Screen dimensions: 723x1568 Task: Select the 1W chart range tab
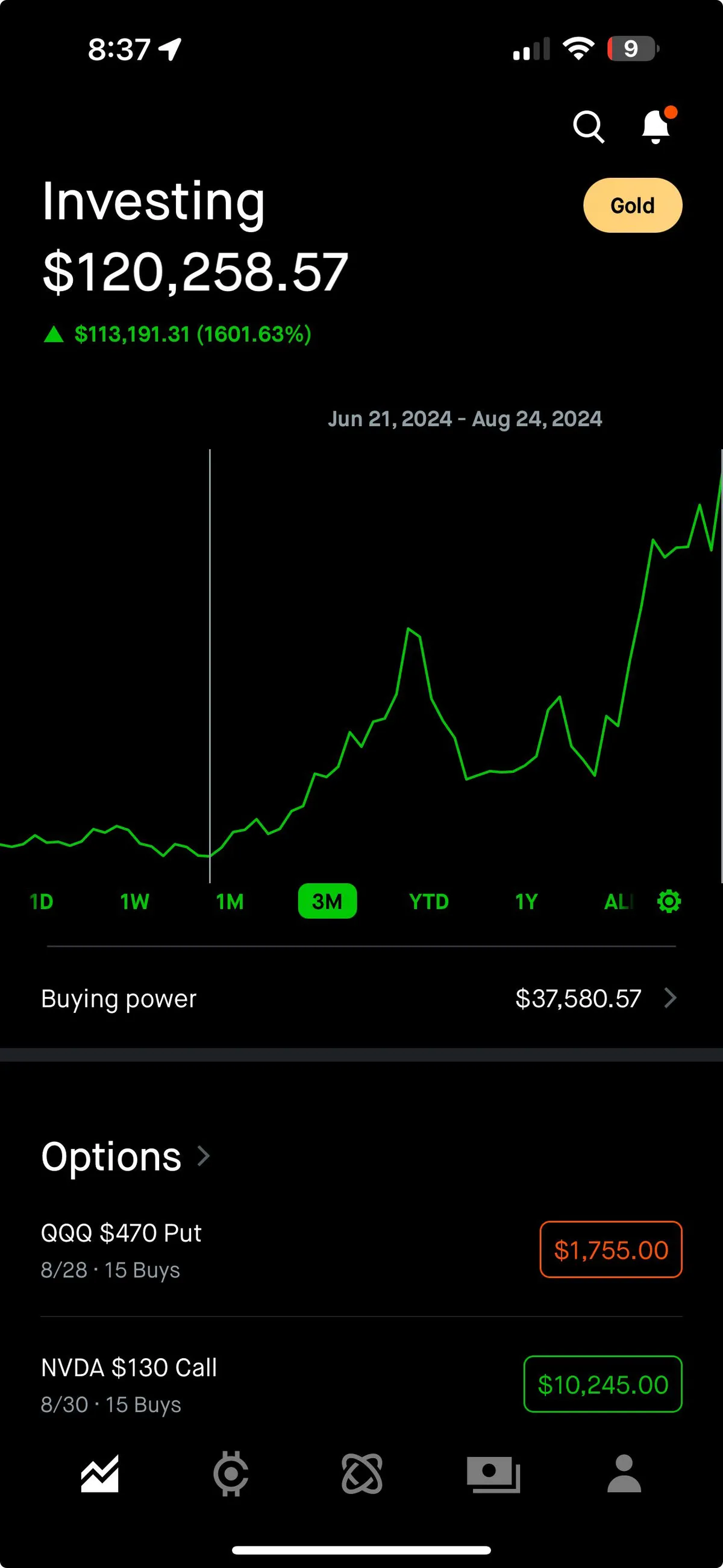pyautogui.click(x=135, y=901)
